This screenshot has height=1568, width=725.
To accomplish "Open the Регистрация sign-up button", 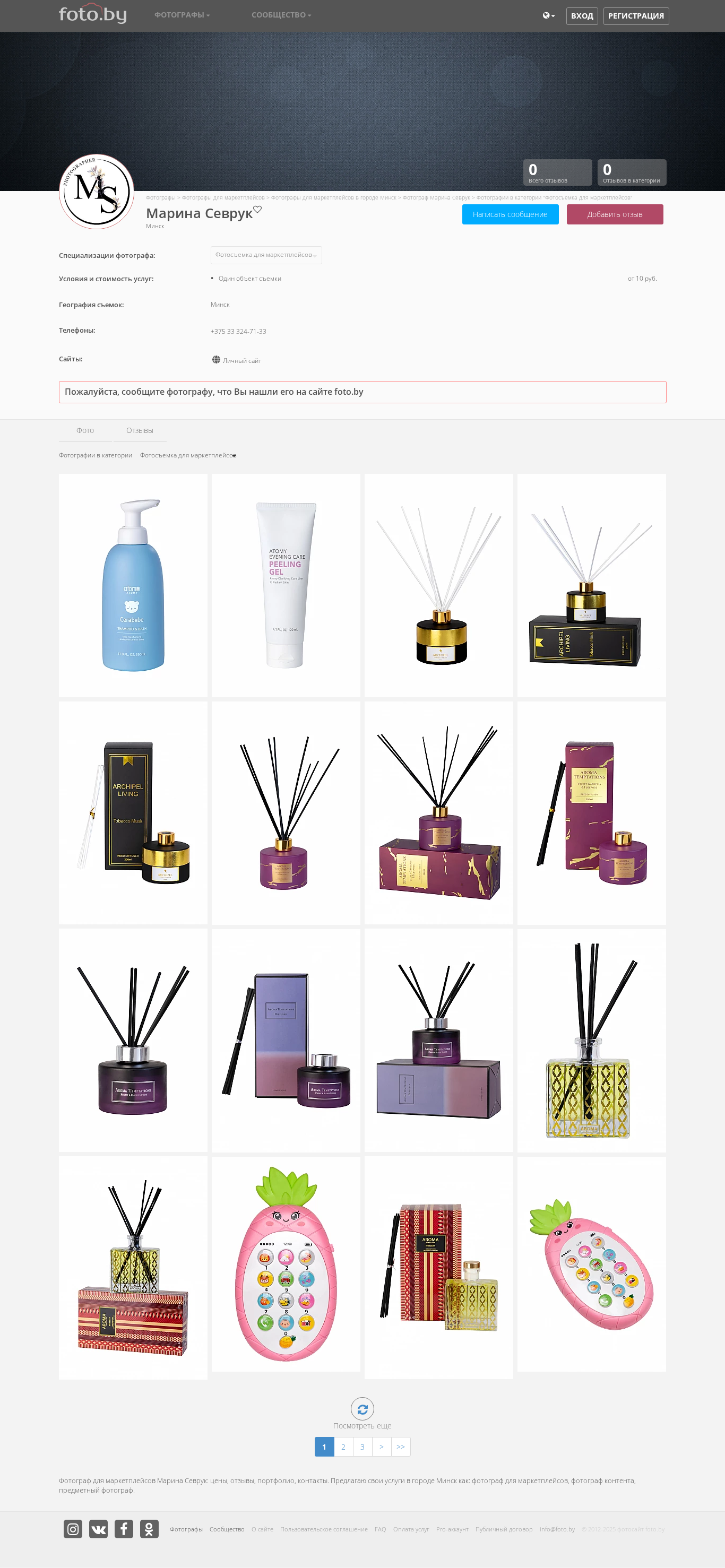I will pyautogui.click(x=635, y=16).
